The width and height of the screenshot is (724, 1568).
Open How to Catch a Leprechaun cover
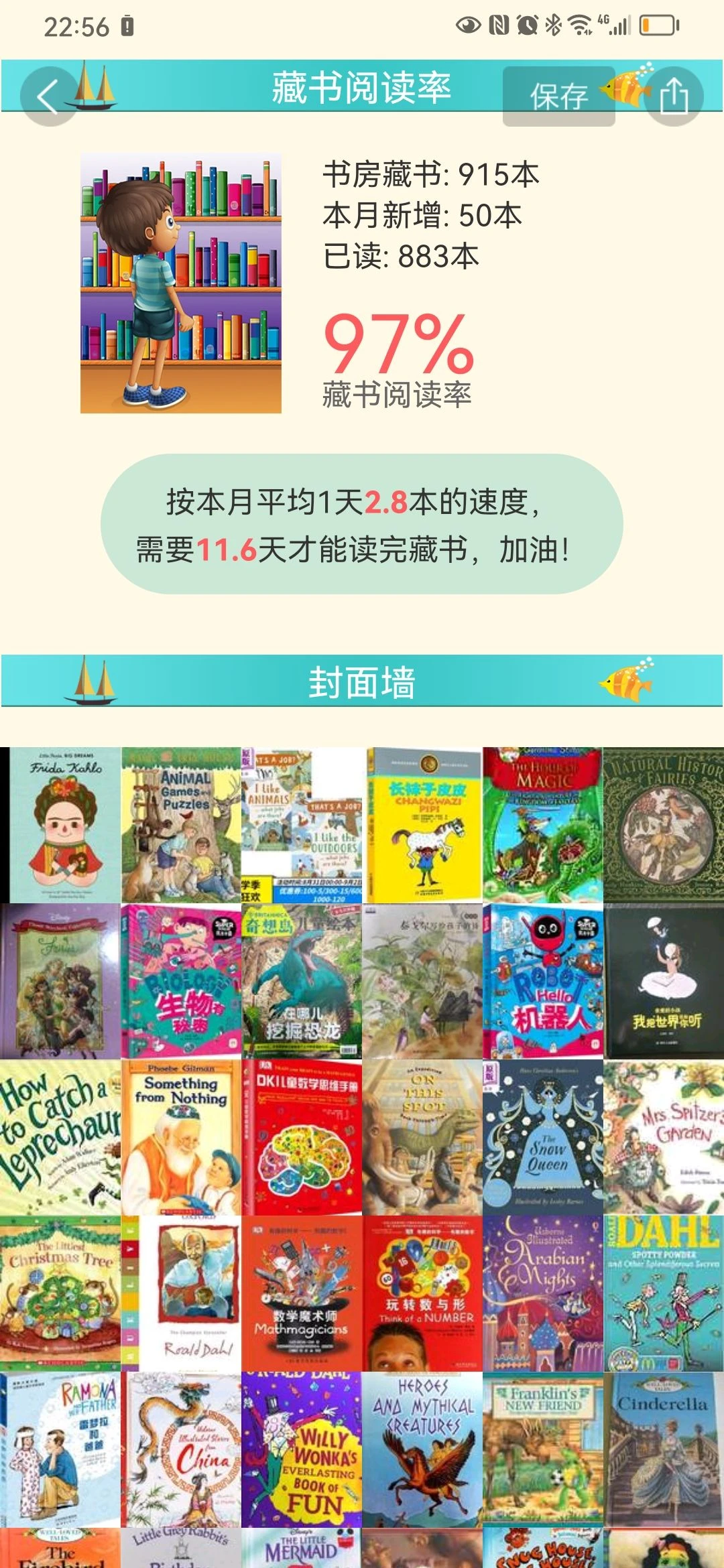[60, 1137]
